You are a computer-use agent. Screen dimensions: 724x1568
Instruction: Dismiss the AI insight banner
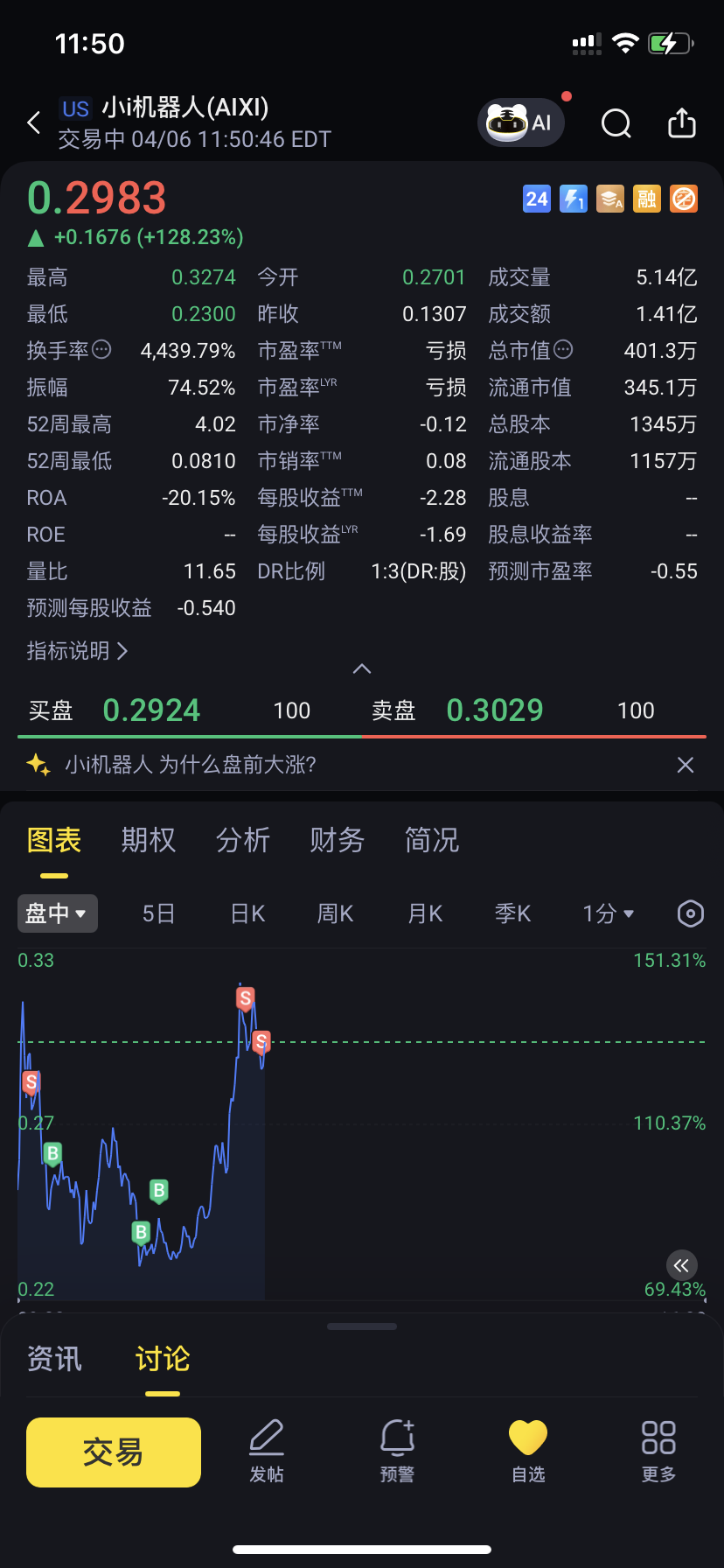click(686, 766)
